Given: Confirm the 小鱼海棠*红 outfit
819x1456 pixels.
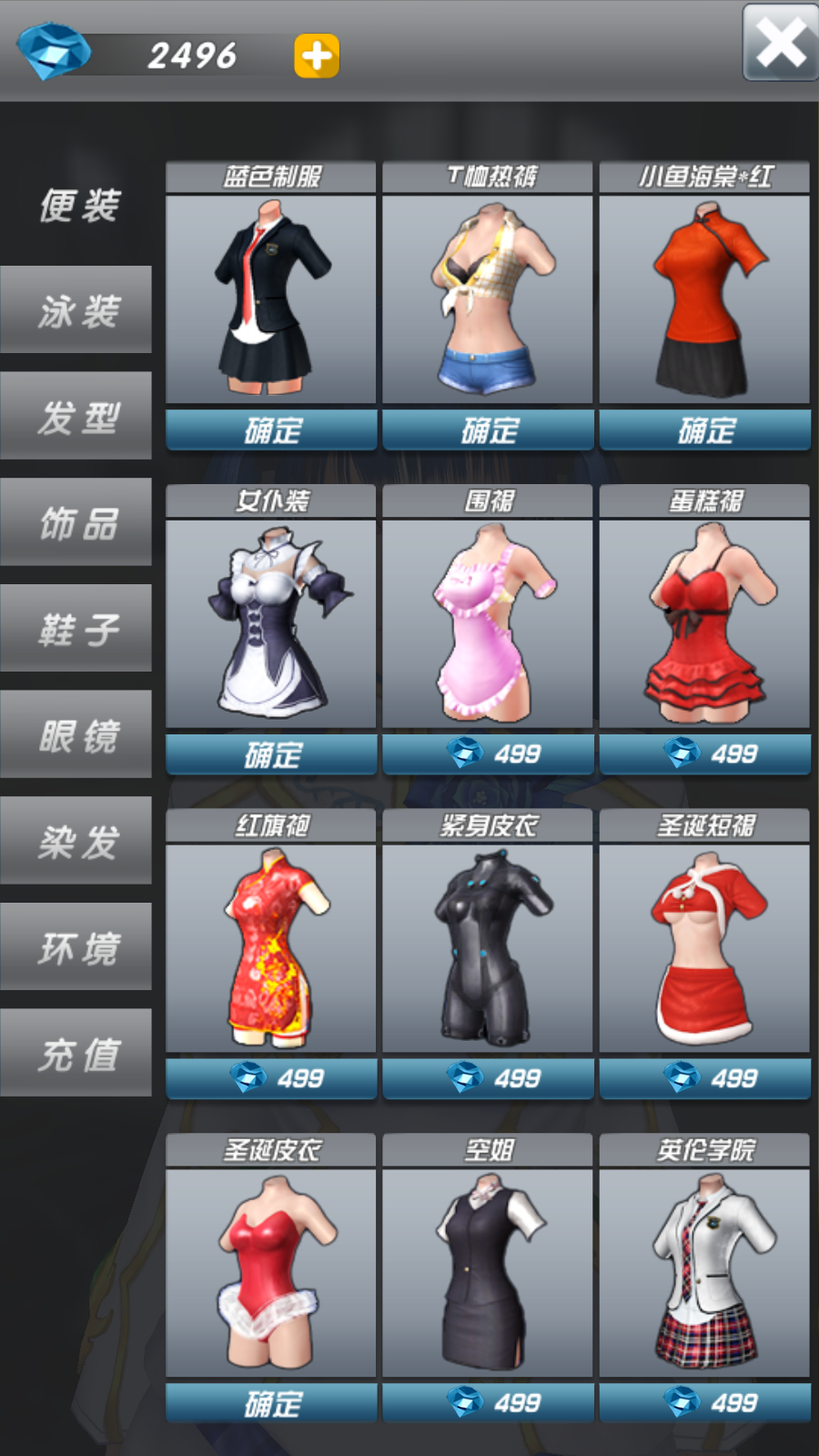Looking at the screenshot, I should (704, 430).
